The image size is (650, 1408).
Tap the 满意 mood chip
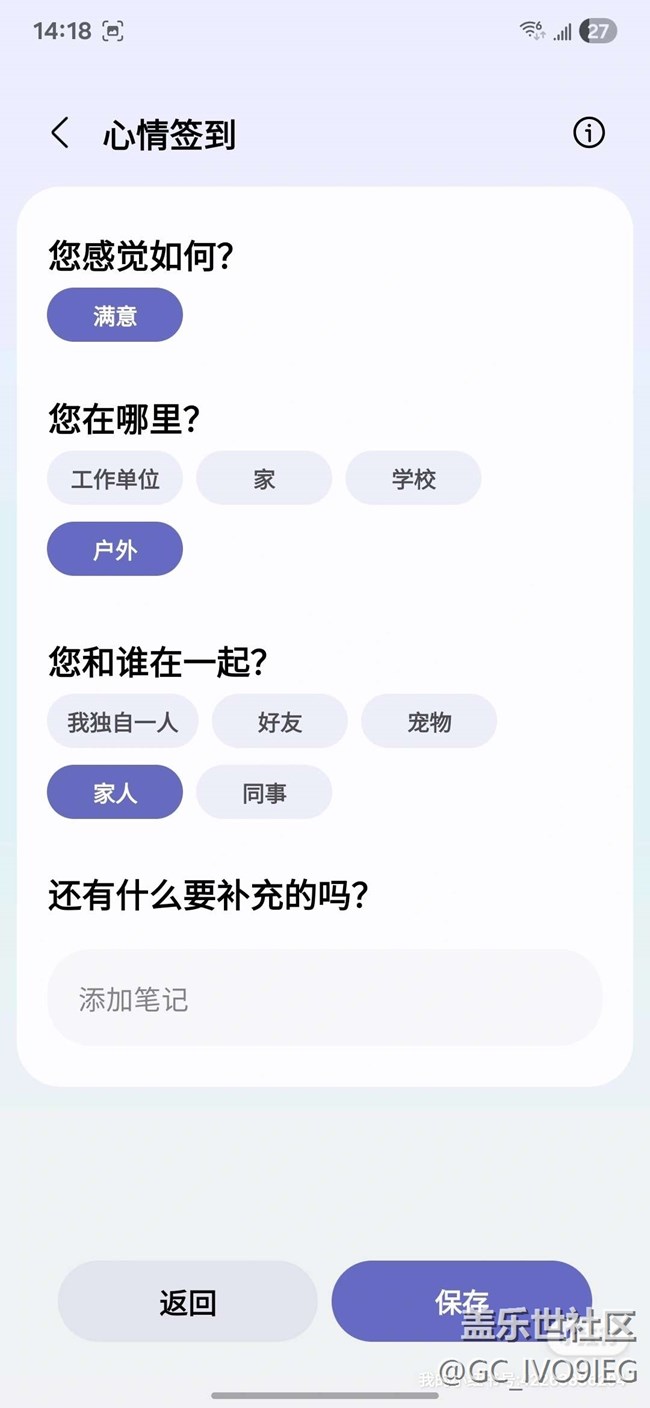coord(115,315)
